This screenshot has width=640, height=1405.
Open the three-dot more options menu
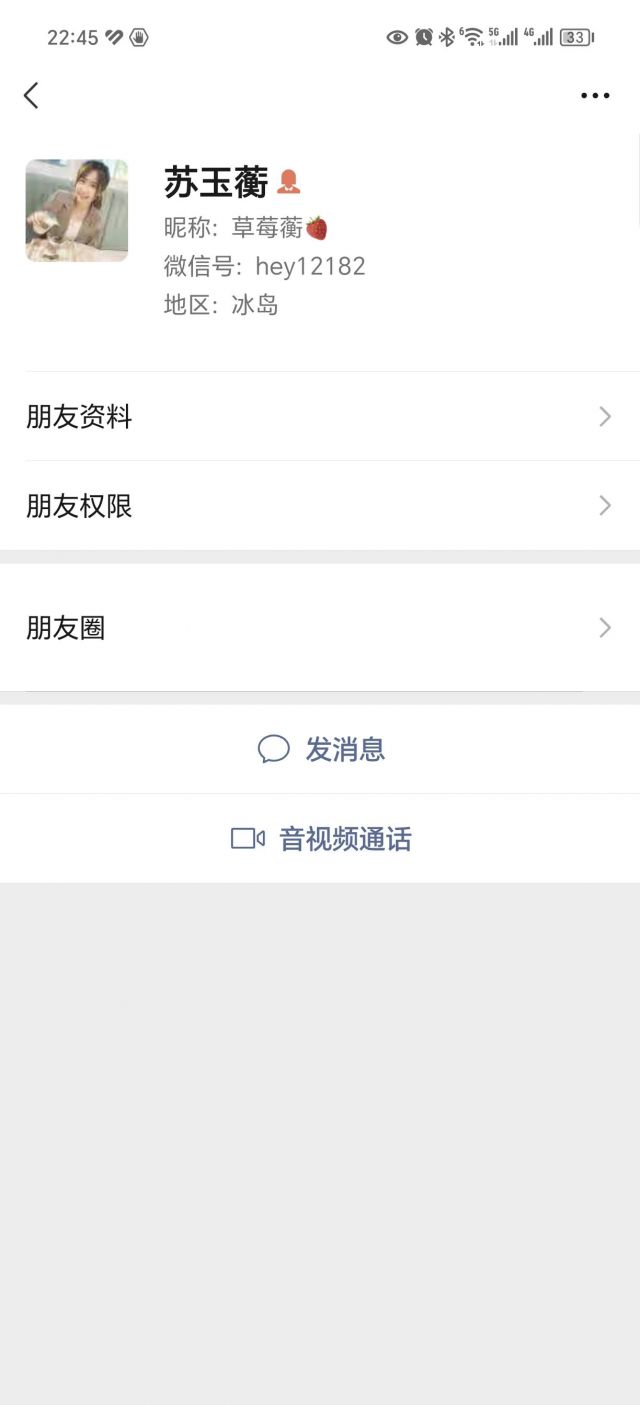pyautogui.click(x=595, y=96)
